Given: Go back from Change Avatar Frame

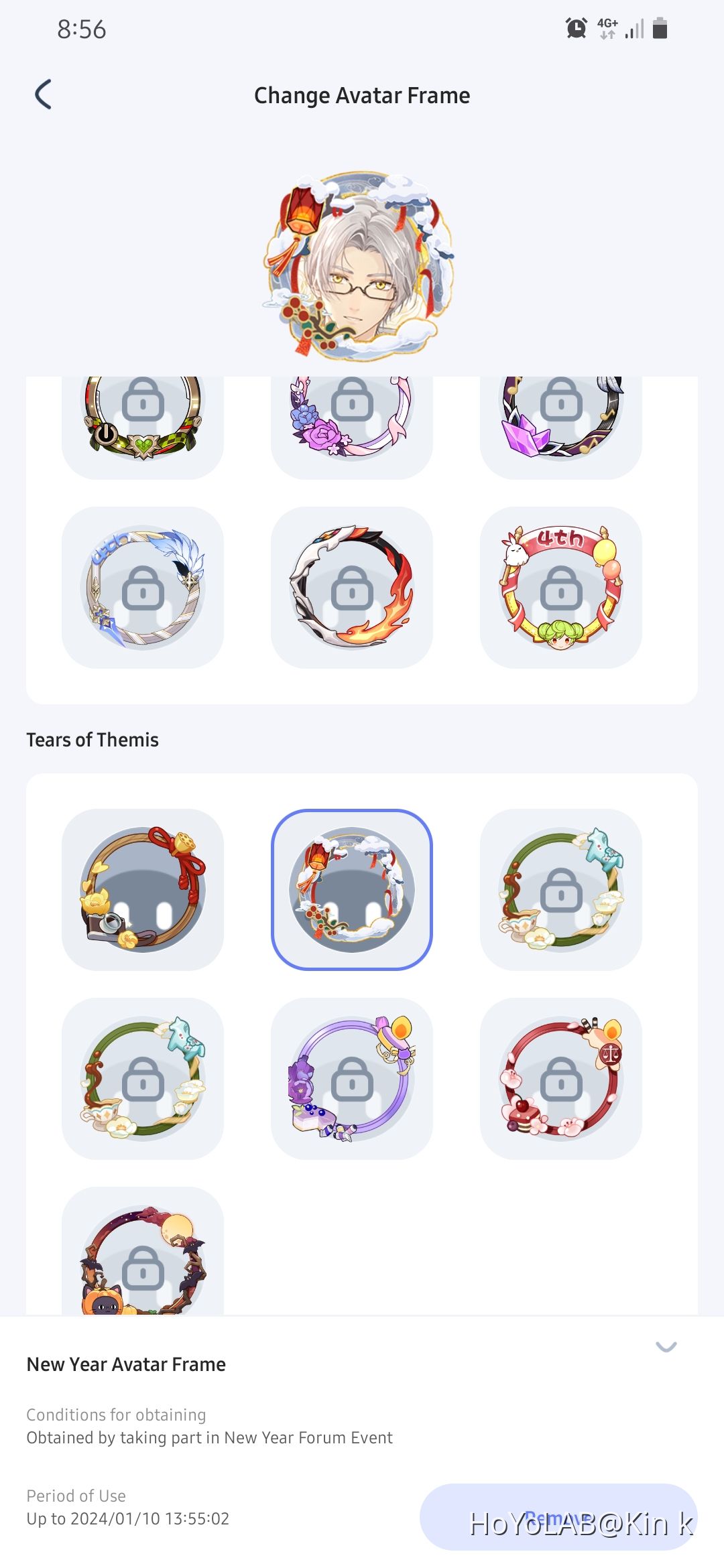Looking at the screenshot, I should pyautogui.click(x=44, y=94).
